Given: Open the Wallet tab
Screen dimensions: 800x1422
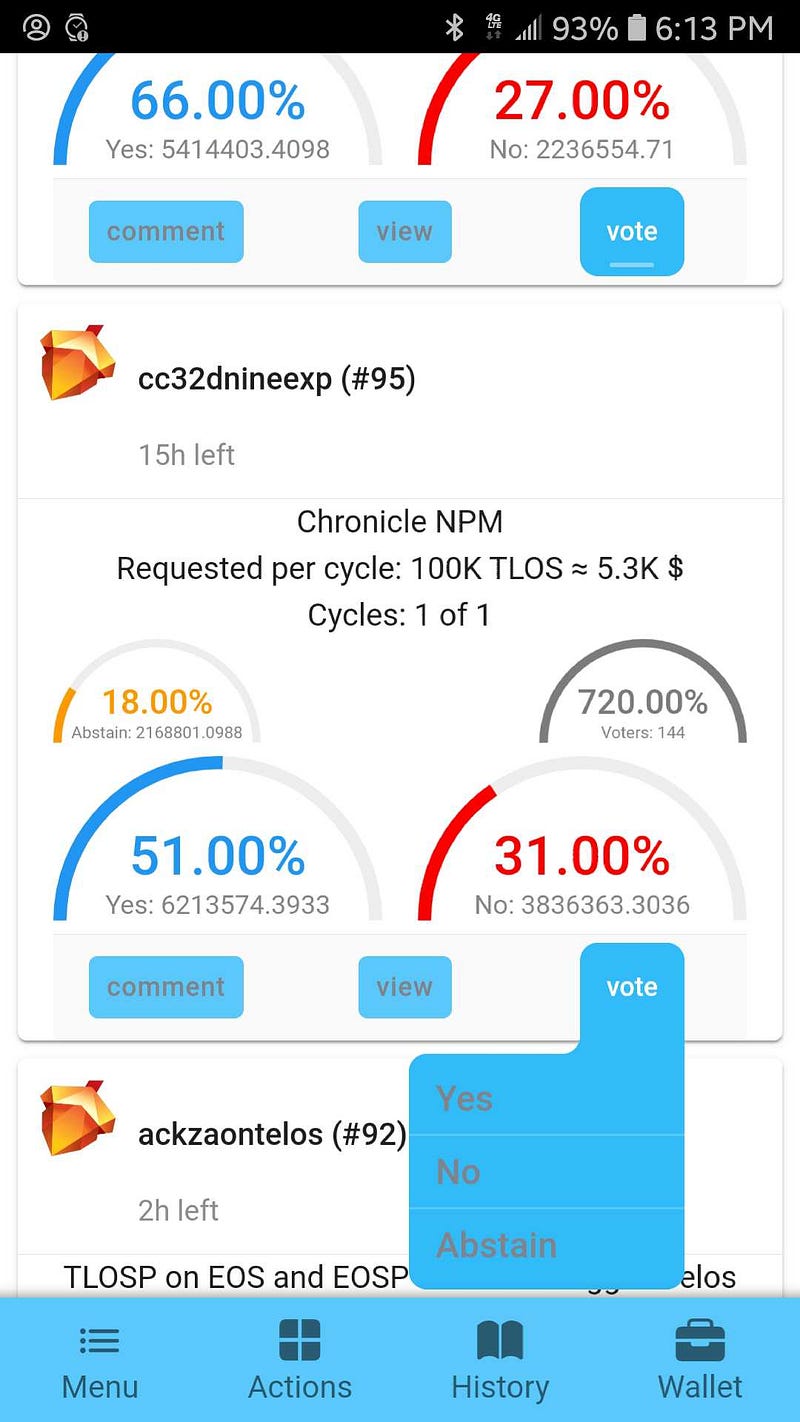Looking at the screenshot, I should tap(700, 1361).
